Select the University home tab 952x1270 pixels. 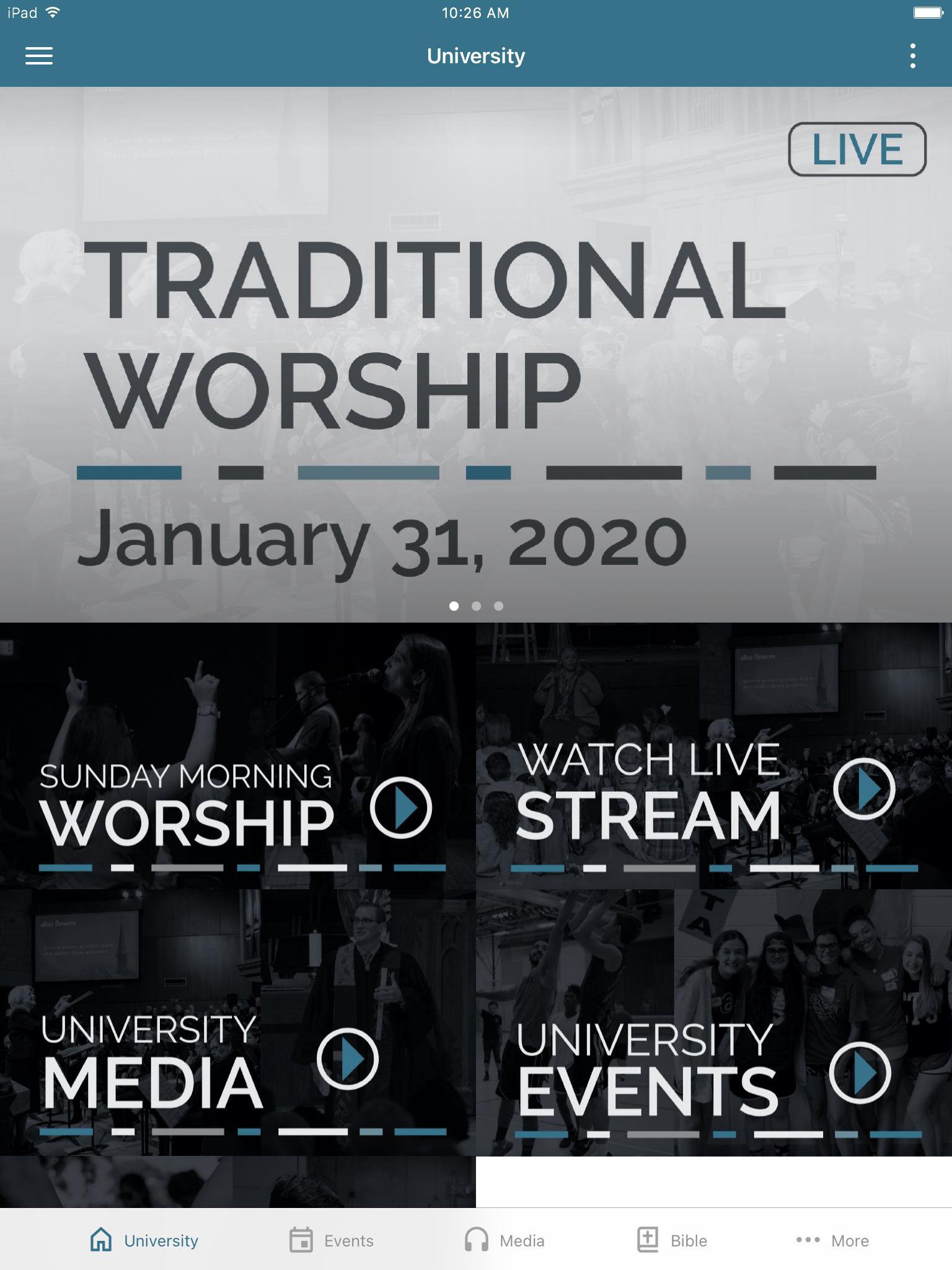(x=144, y=1240)
